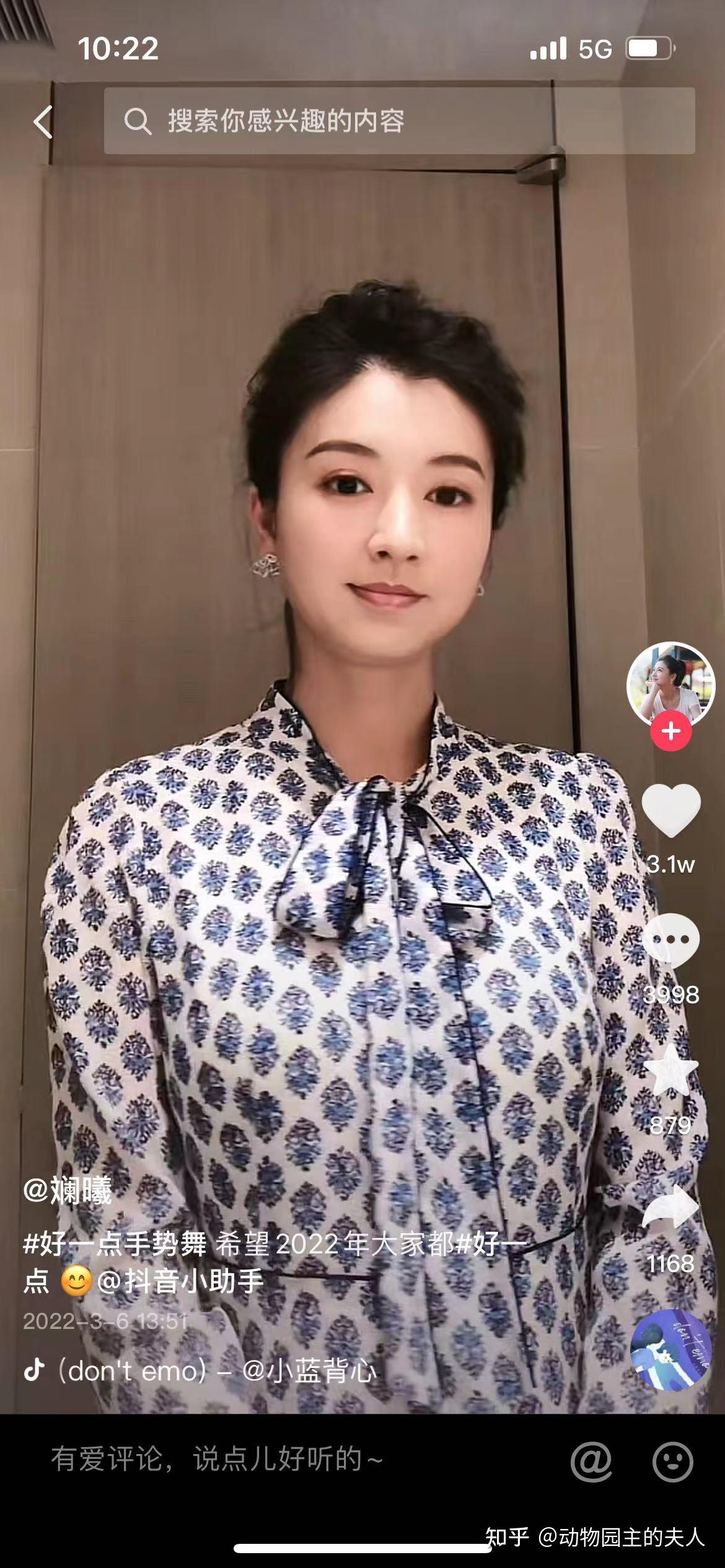Share this video with the arrow icon
725x1568 pixels.
point(670,1205)
